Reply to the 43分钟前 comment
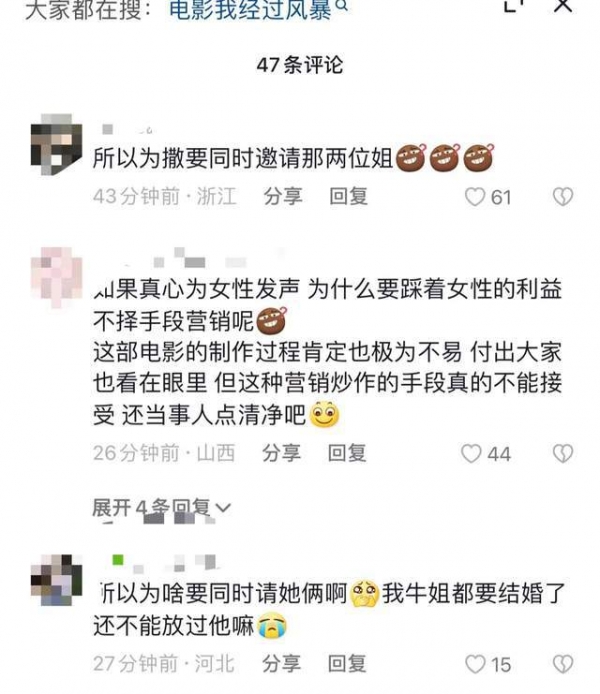This screenshot has width=600, height=694. pyautogui.click(x=349, y=197)
